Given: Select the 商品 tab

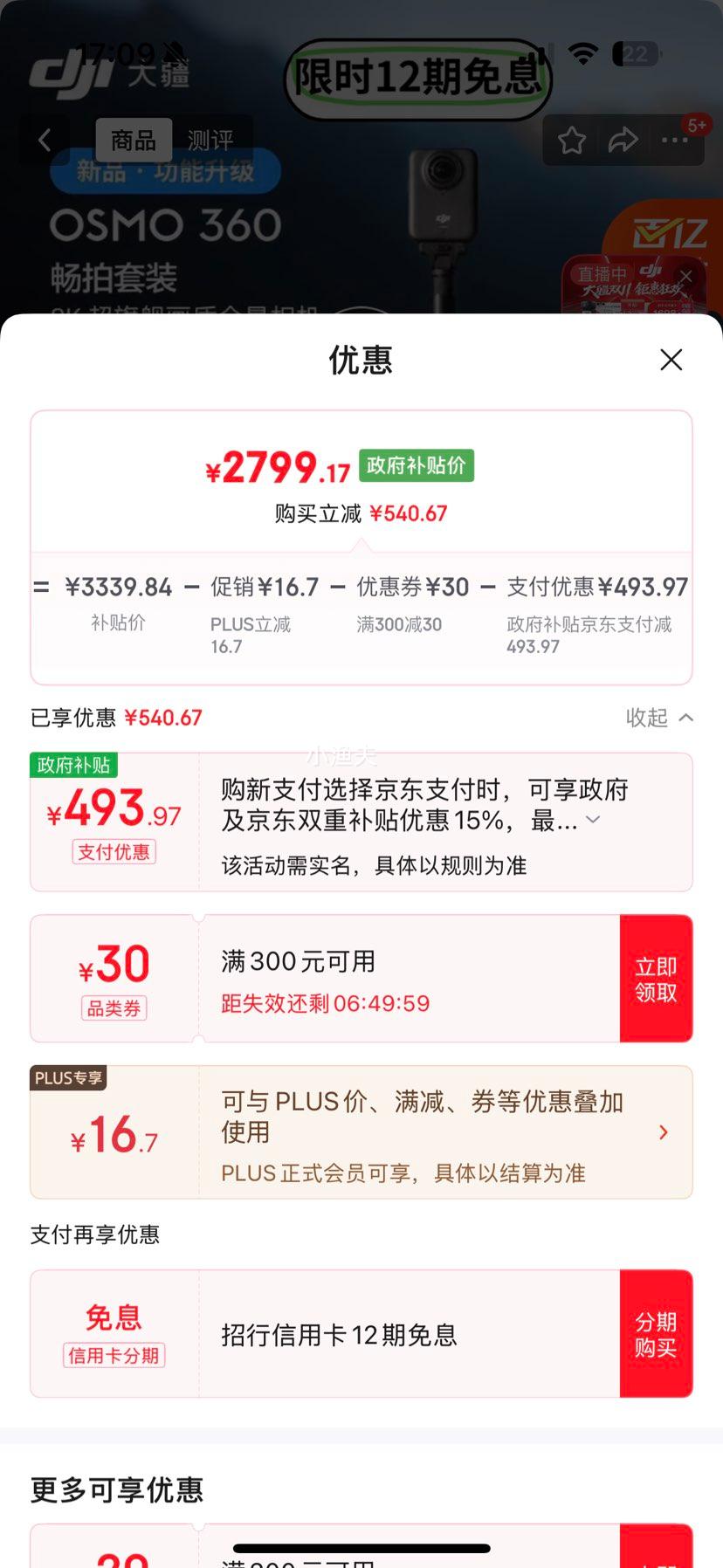Looking at the screenshot, I should tap(134, 140).
